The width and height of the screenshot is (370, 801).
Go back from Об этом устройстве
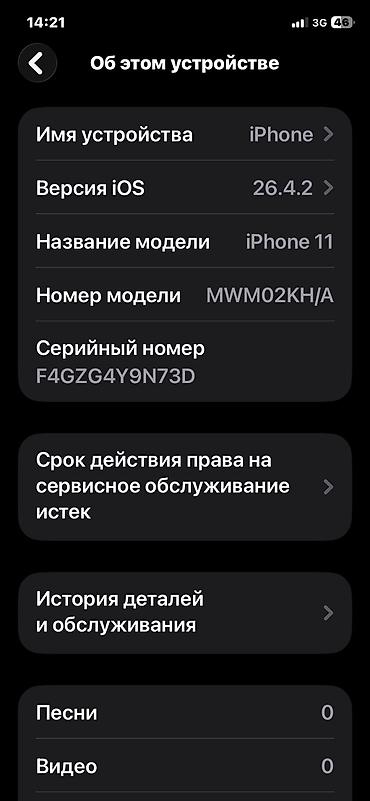37,63
